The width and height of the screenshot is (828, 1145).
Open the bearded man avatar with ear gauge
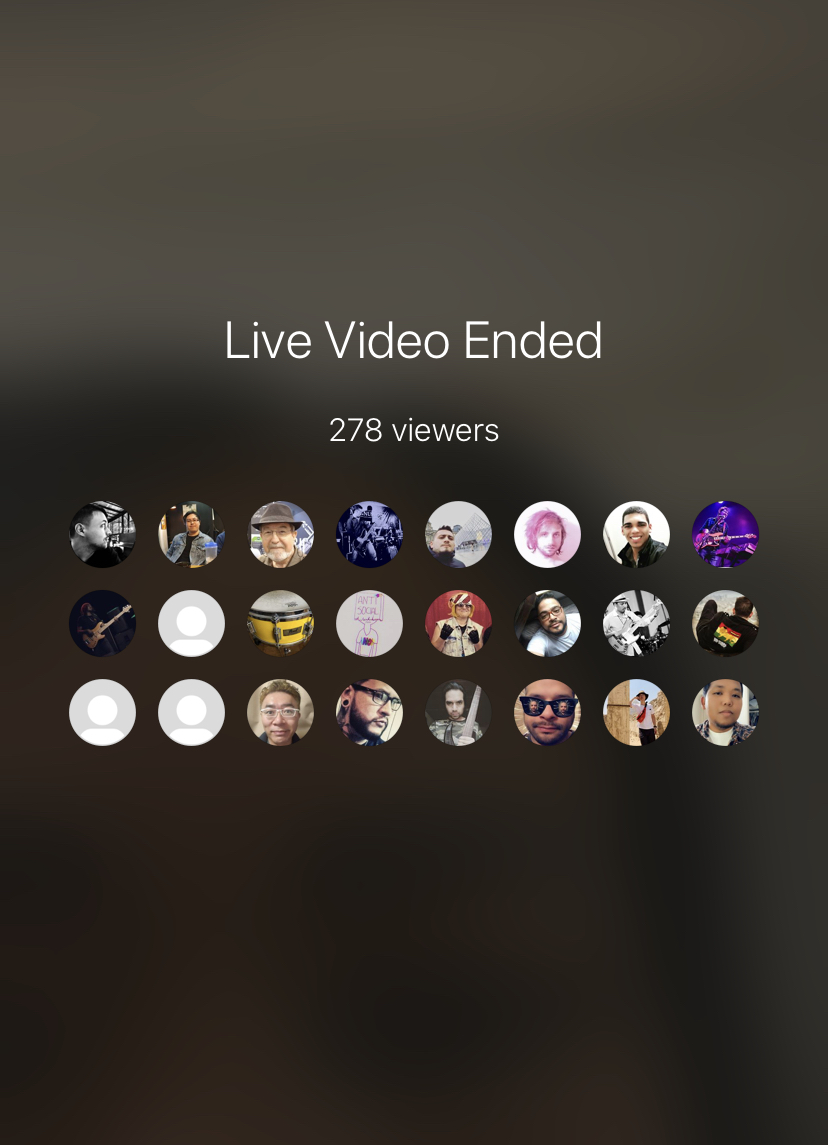point(369,712)
